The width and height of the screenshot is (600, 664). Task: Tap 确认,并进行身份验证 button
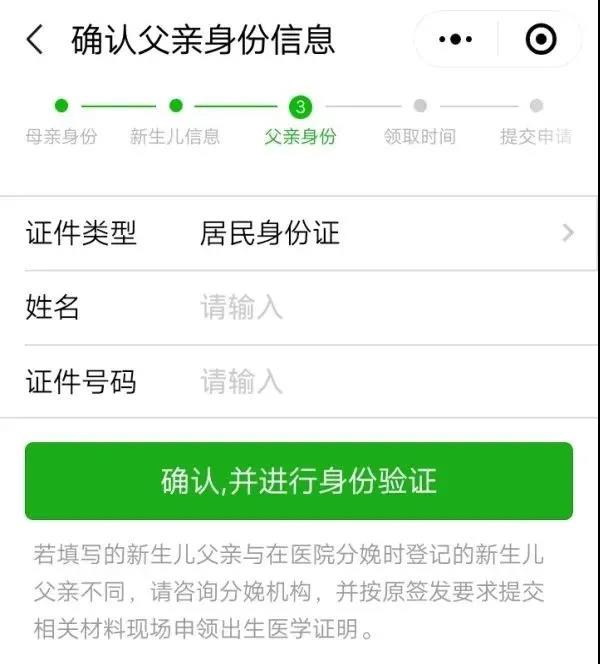[x=299, y=481]
